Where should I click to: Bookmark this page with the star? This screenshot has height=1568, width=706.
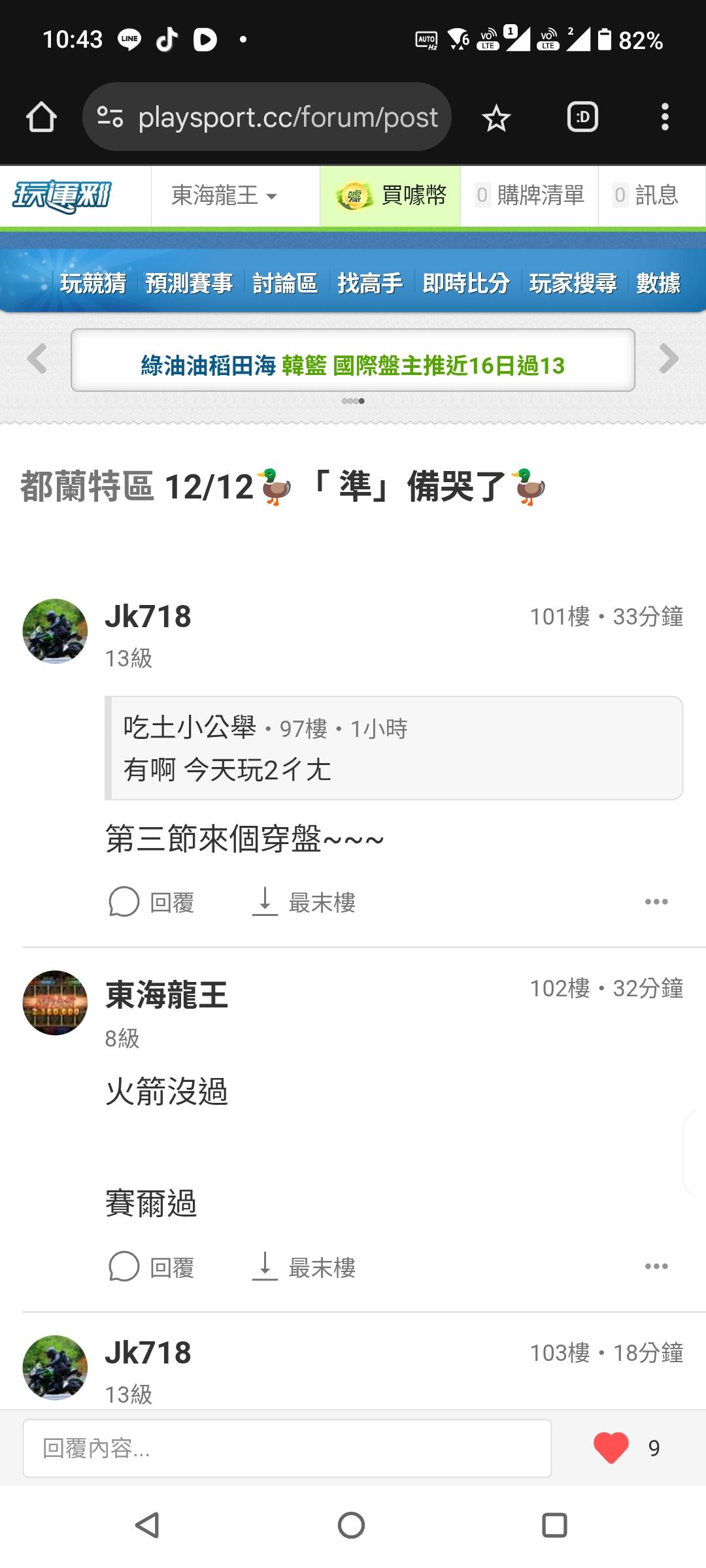(496, 118)
